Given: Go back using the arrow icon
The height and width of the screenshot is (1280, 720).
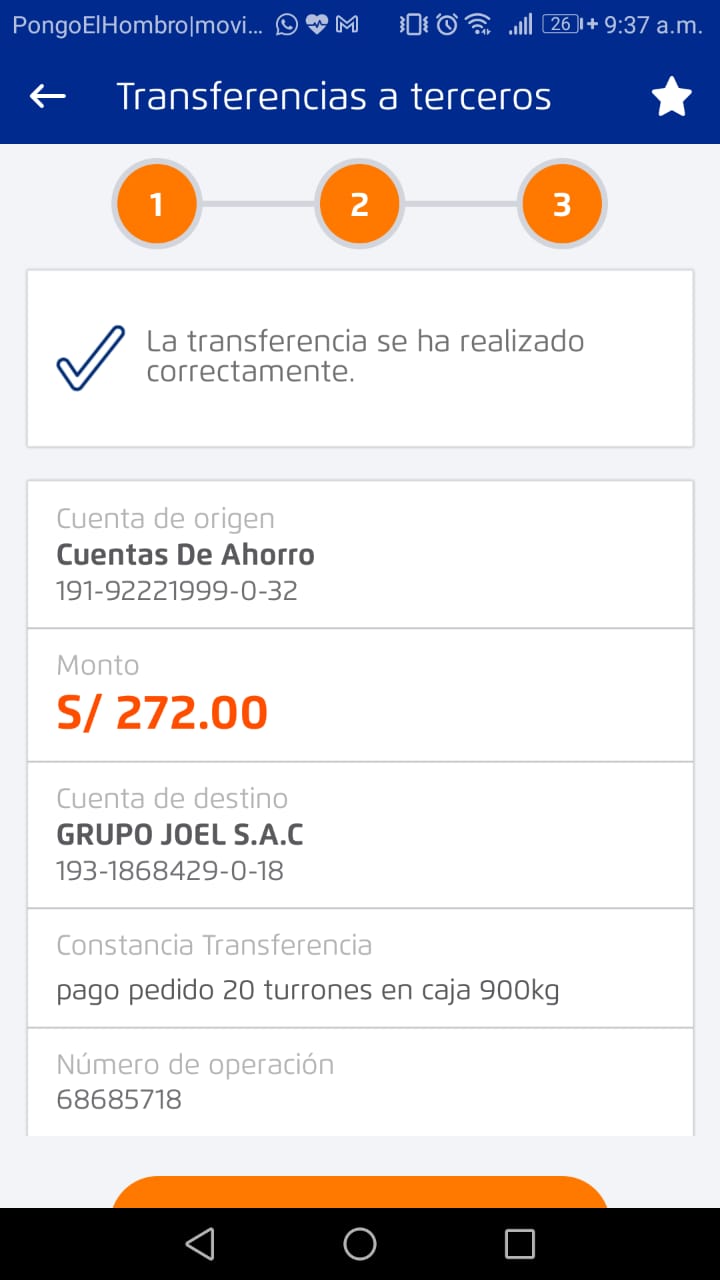Looking at the screenshot, I should tap(48, 97).
